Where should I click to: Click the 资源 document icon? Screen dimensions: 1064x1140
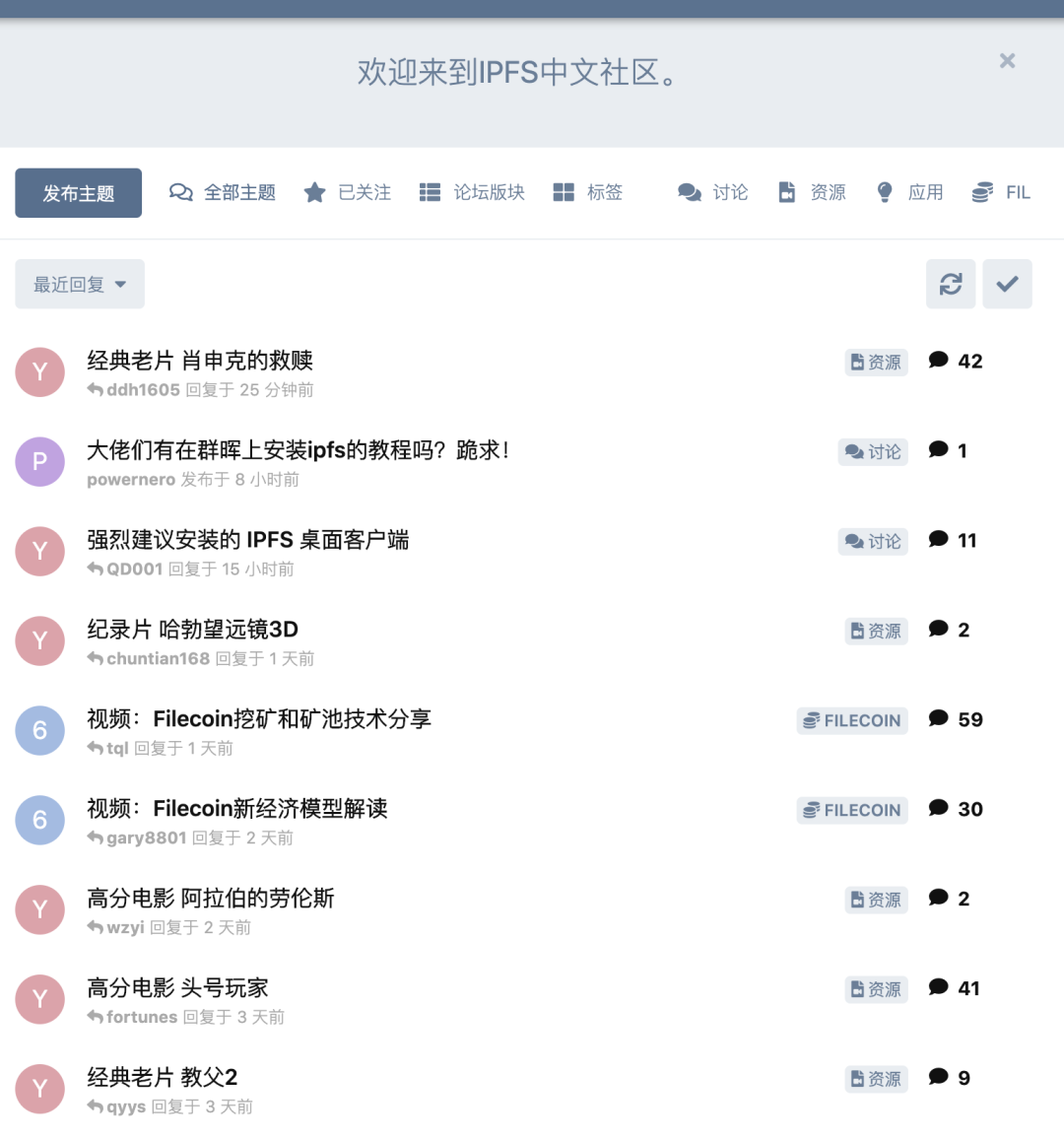[x=787, y=192]
